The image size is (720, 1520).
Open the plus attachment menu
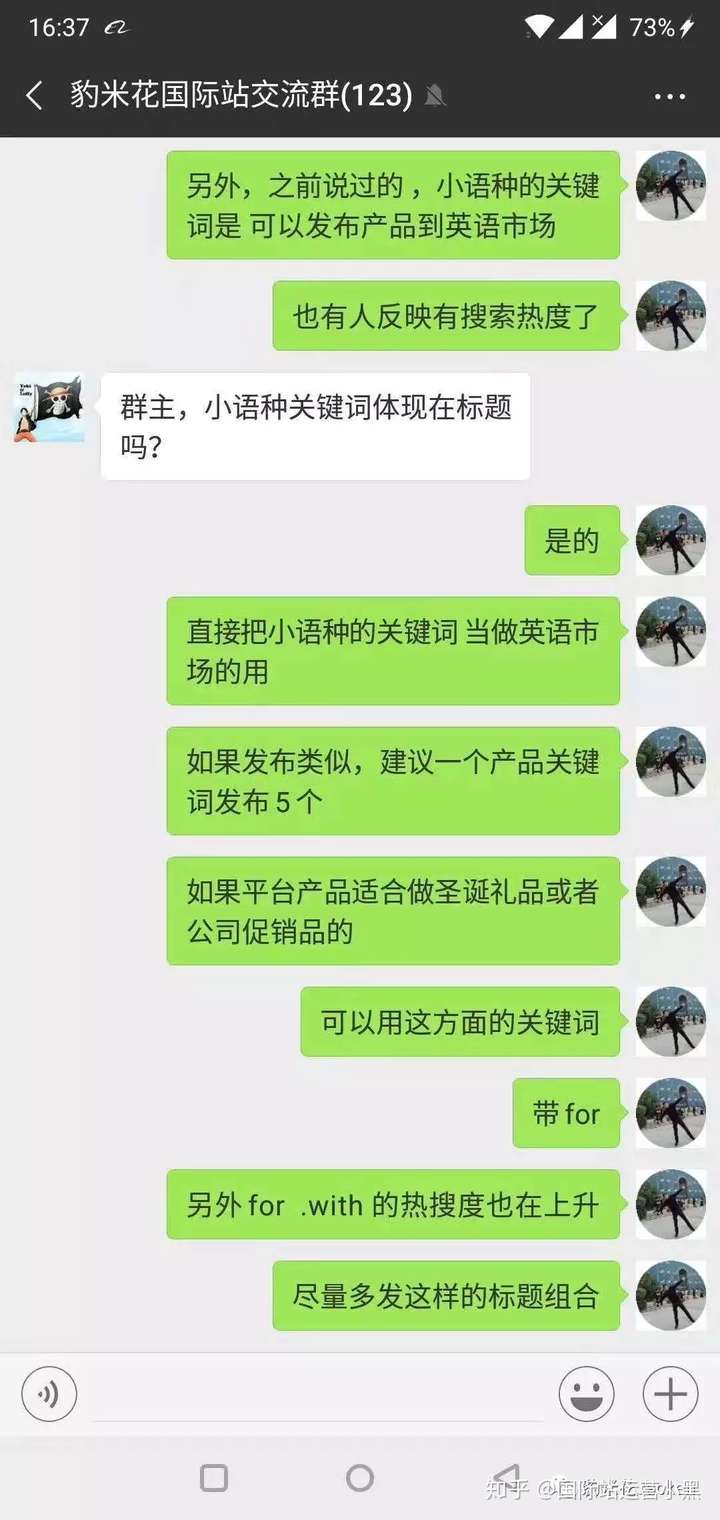pos(670,1394)
